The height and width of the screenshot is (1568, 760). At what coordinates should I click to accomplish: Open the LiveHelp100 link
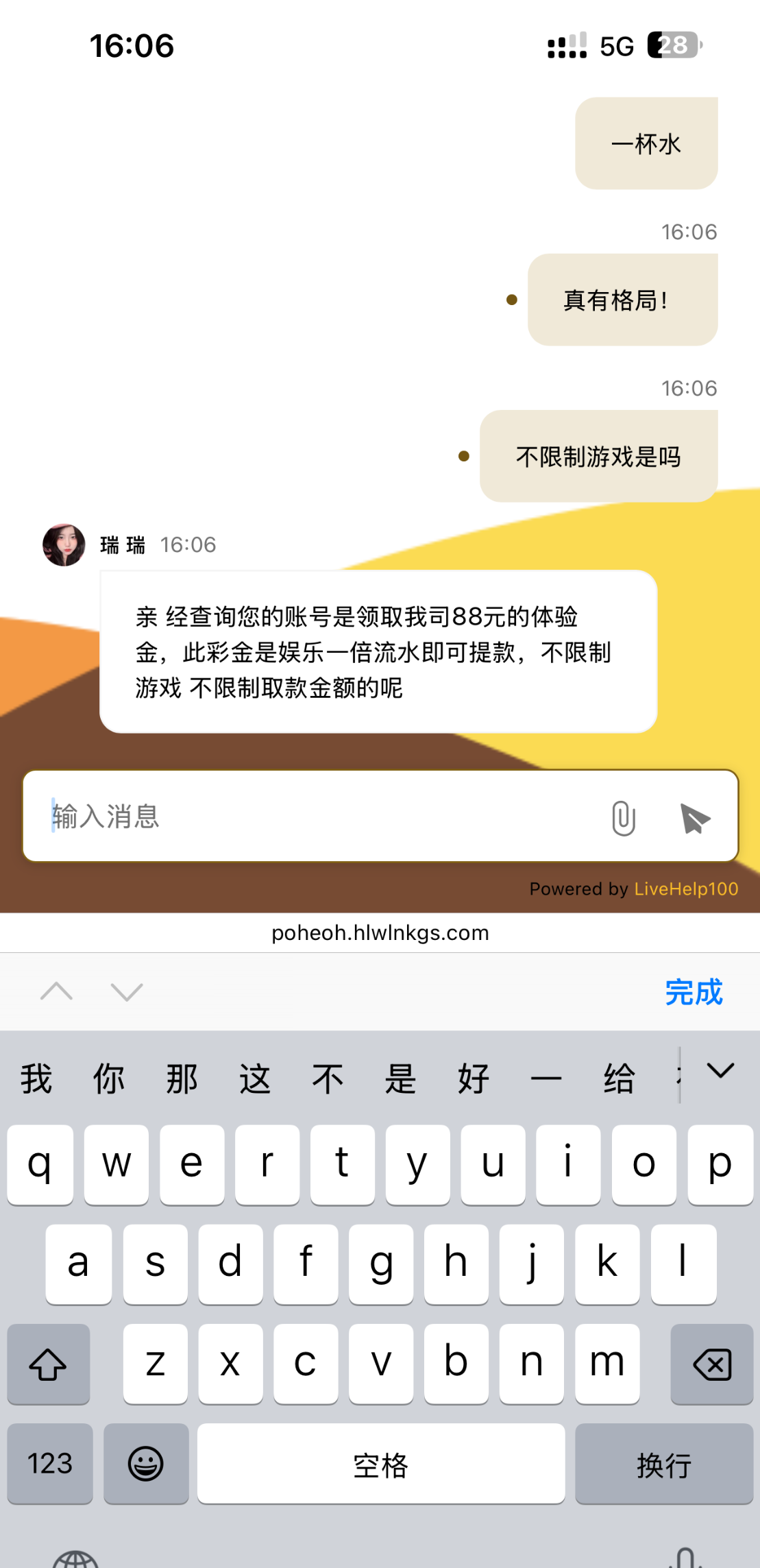tap(686, 889)
